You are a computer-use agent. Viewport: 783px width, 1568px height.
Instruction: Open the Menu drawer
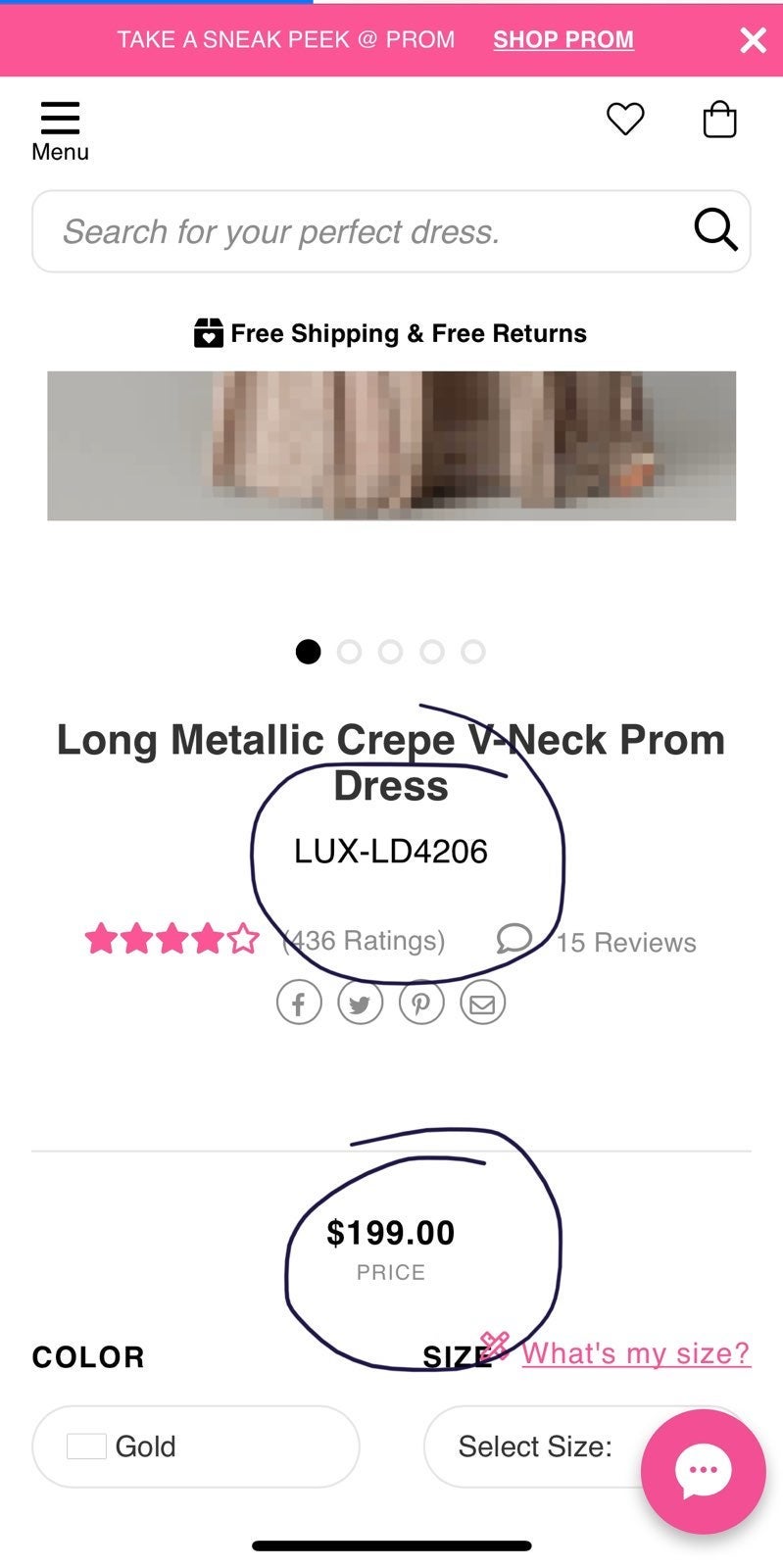tap(60, 131)
